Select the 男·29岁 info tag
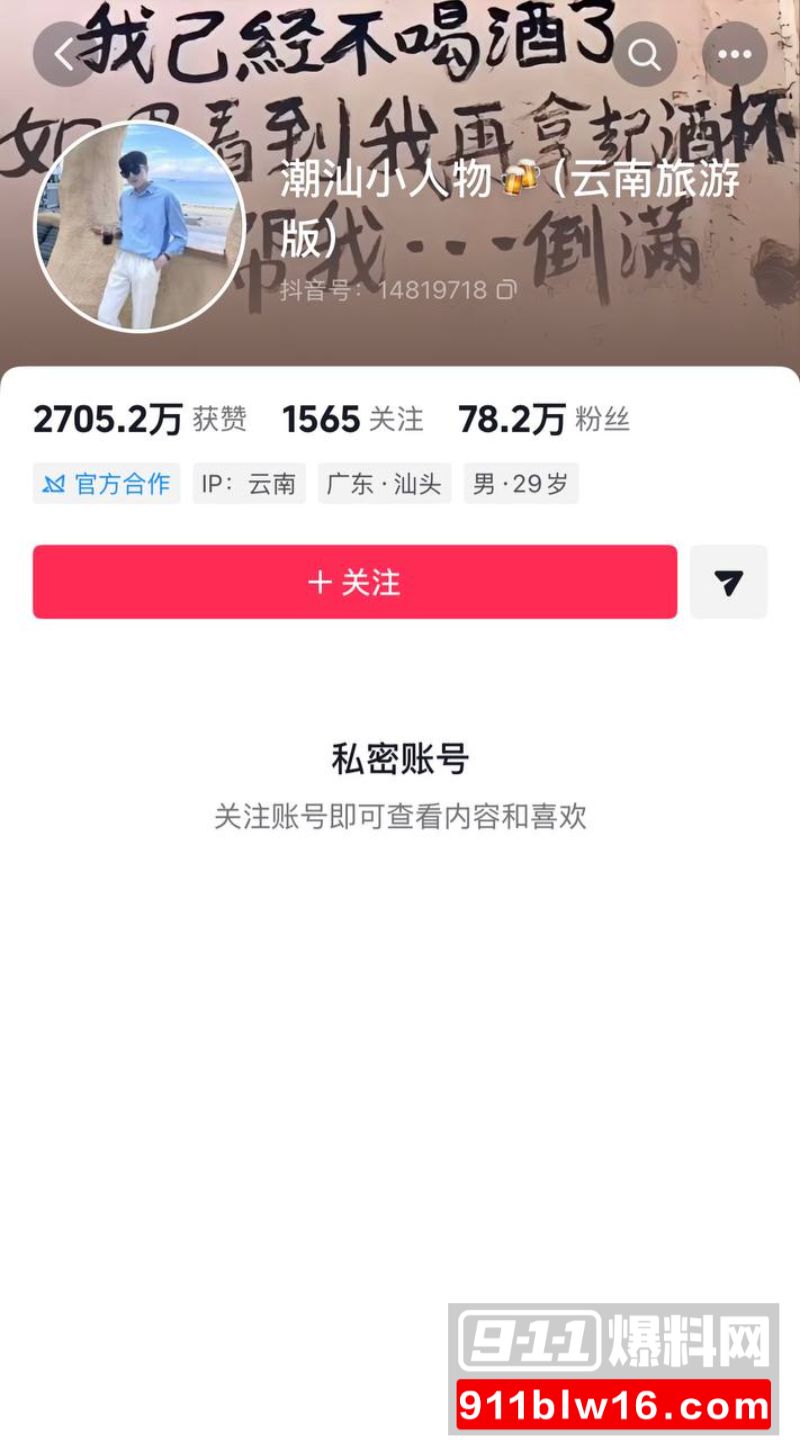This screenshot has width=800, height=1440. [x=521, y=483]
